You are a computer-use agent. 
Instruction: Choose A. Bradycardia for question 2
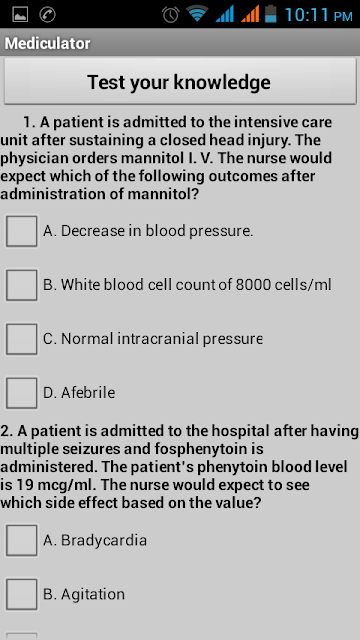pyautogui.click(x=22, y=540)
